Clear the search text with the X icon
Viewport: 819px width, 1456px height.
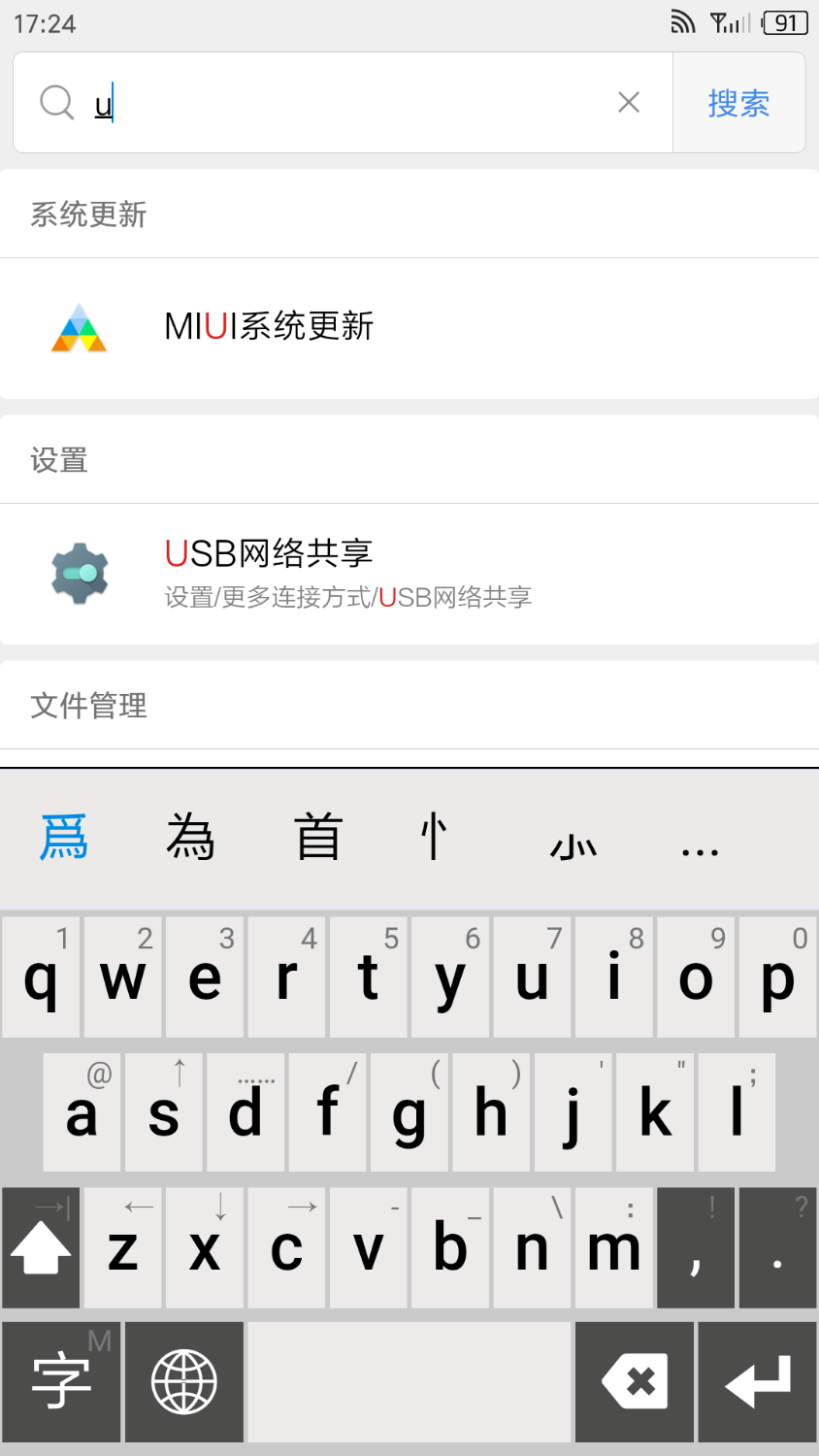tap(629, 103)
